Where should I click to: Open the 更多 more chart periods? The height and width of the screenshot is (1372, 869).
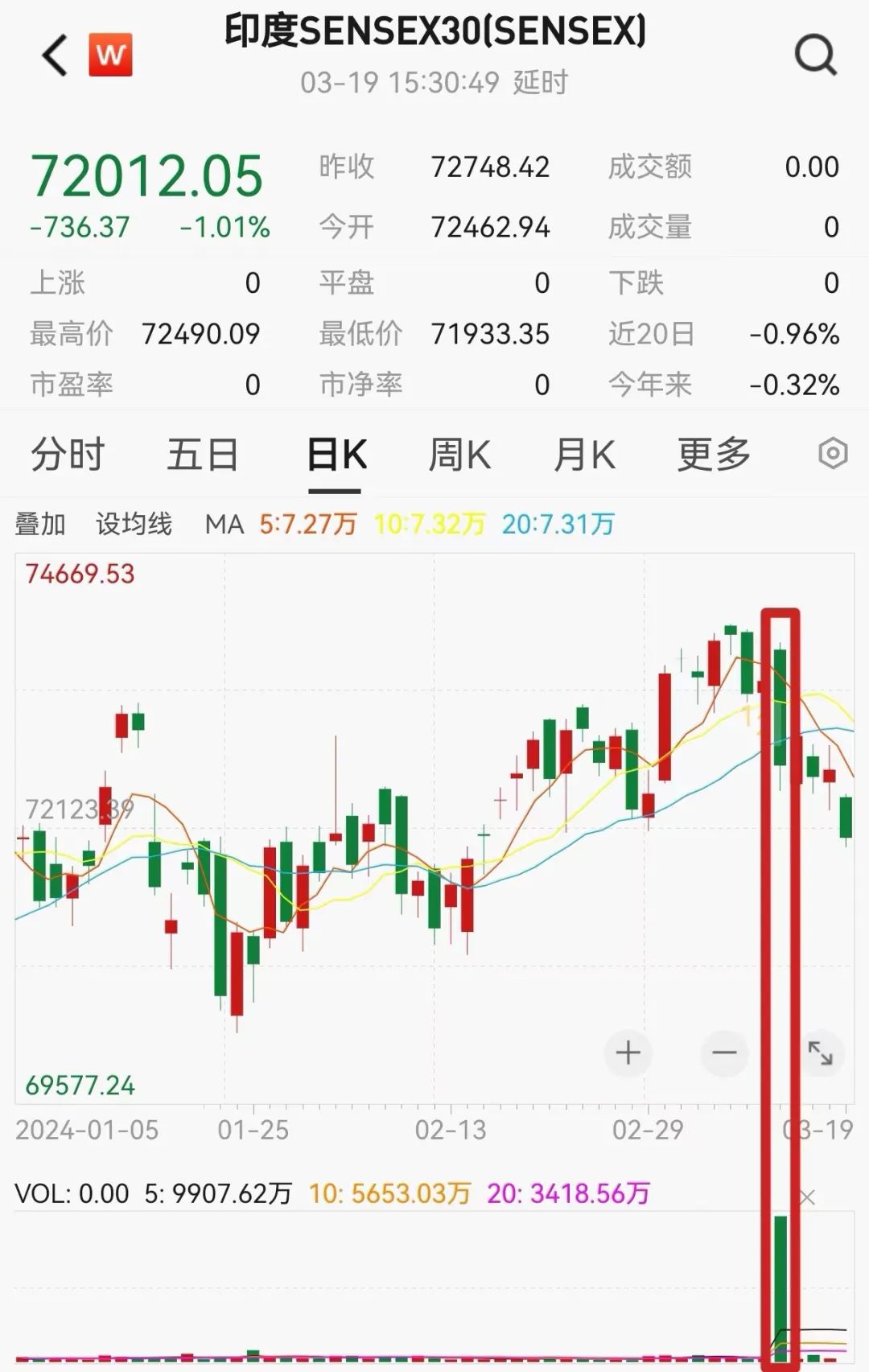point(714,455)
